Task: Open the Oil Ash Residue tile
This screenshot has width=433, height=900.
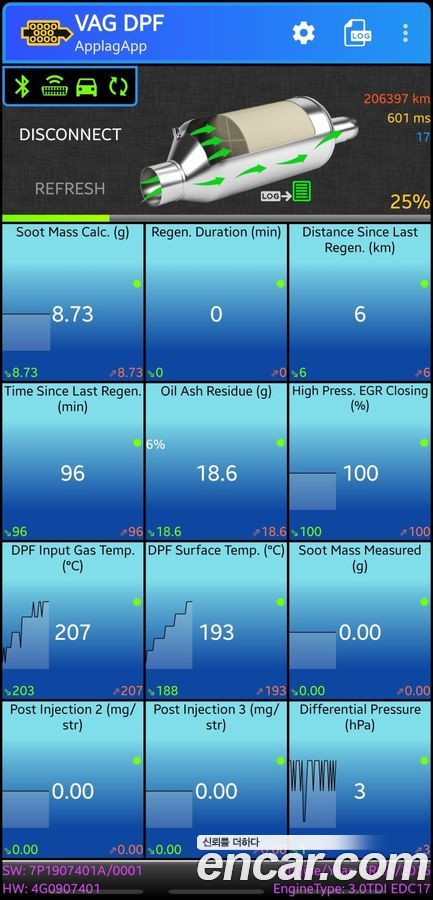Action: [x=216, y=461]
